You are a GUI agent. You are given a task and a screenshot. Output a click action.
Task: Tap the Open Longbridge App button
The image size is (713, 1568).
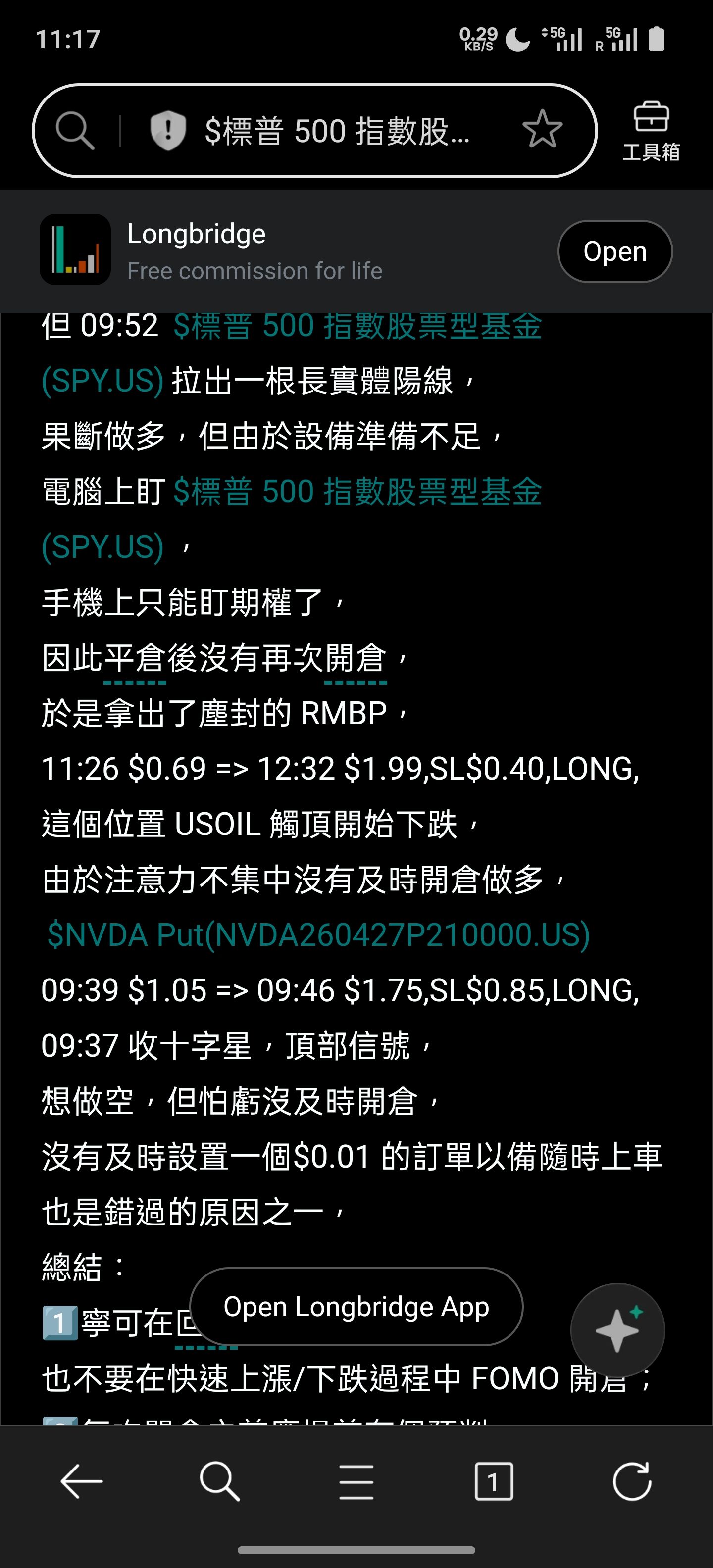[x=356, y=1306]
